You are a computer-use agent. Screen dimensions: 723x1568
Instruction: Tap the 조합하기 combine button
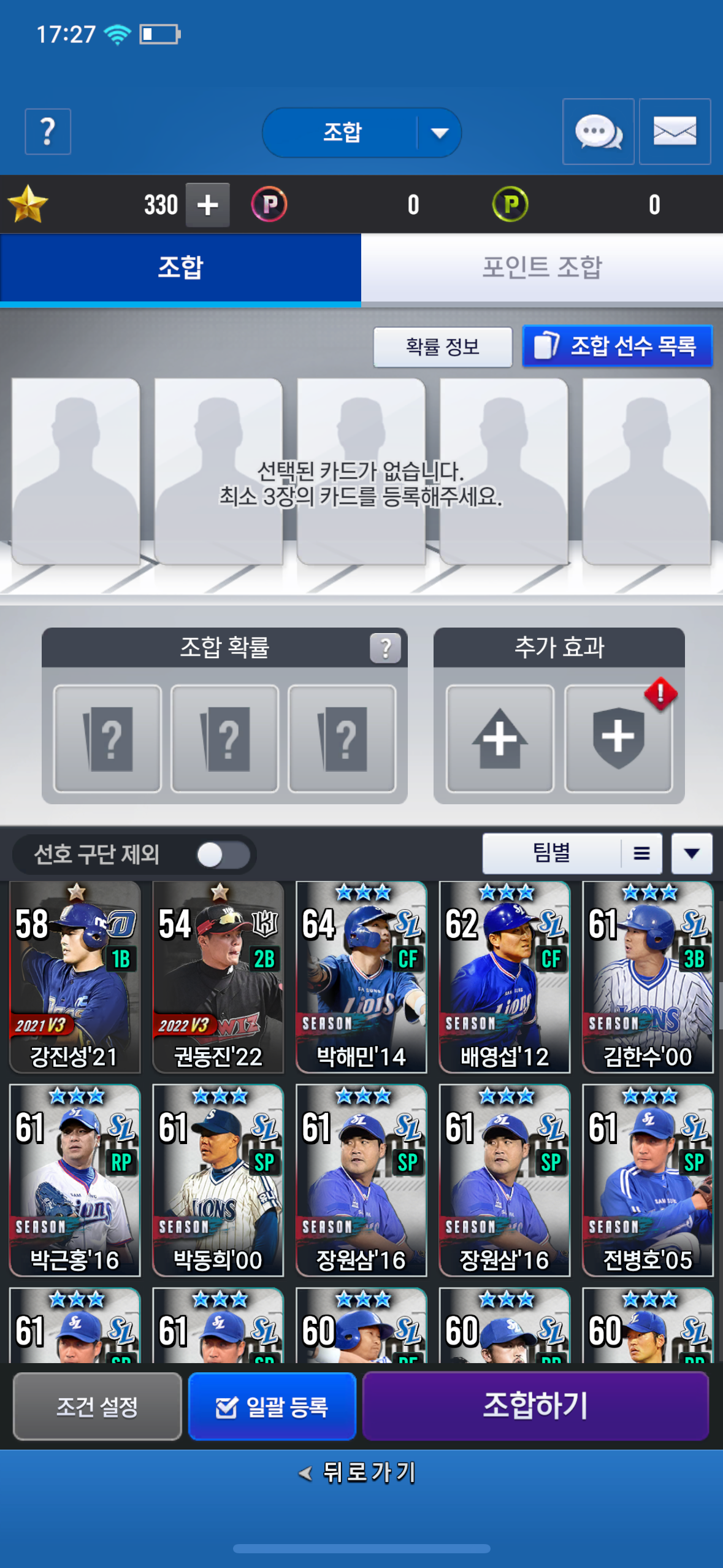535,1405
